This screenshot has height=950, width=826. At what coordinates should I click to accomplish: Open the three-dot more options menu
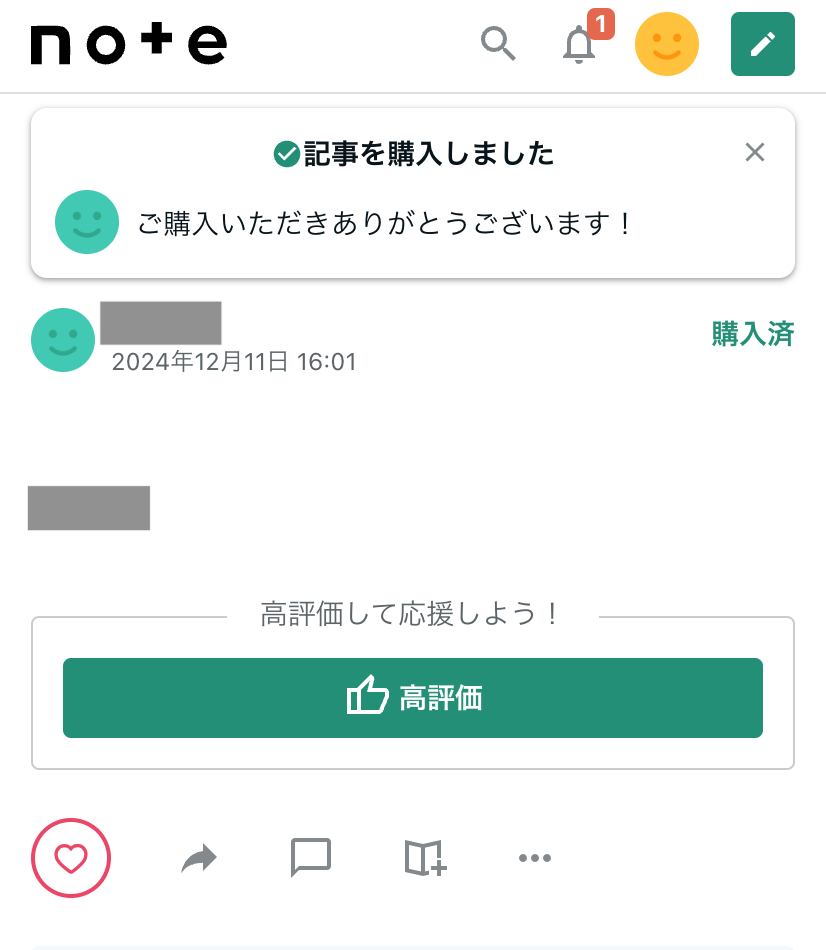click(535, 858)
